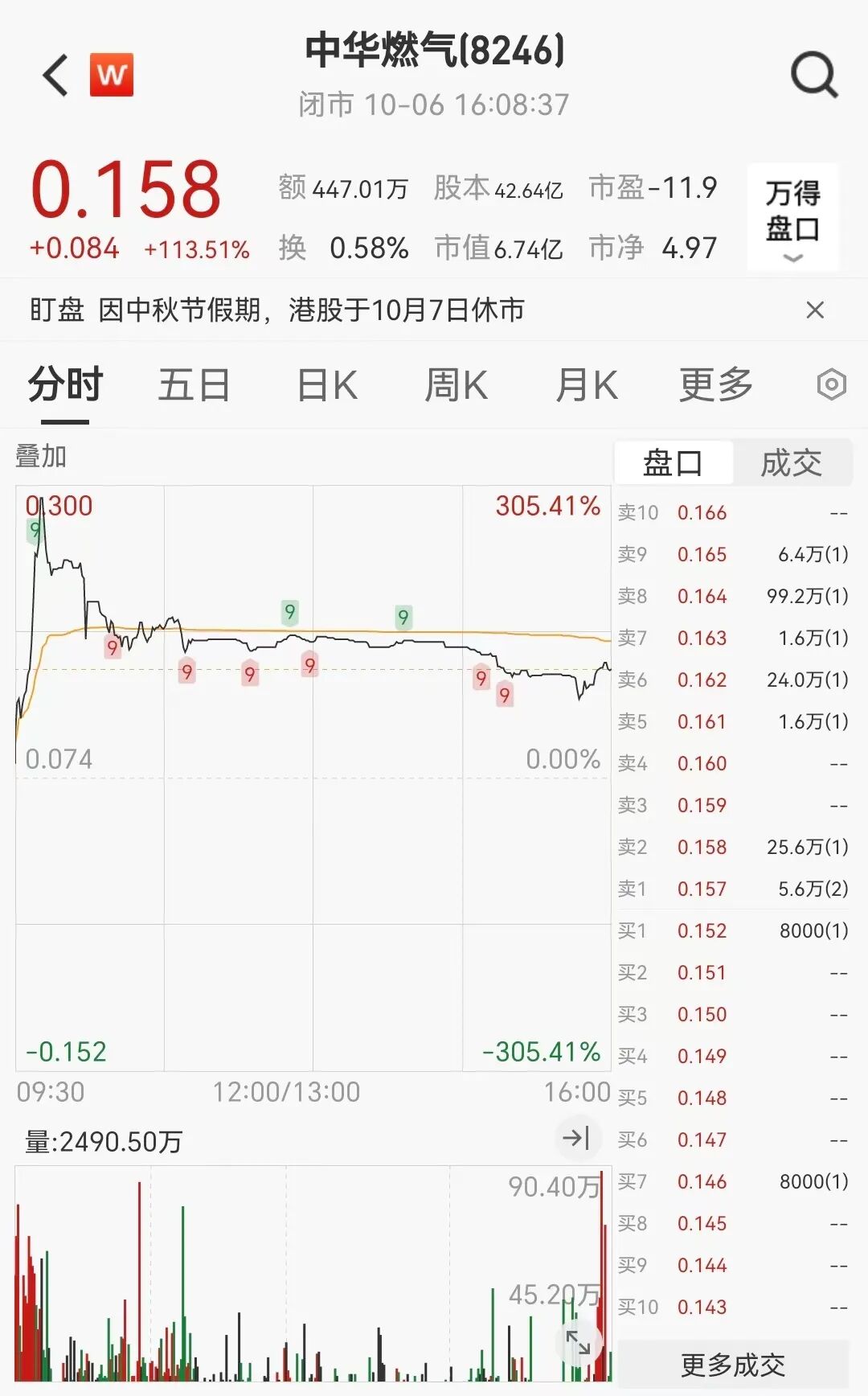
Task: Open 更多成交 for more trades
Action: coord(732,1365)
